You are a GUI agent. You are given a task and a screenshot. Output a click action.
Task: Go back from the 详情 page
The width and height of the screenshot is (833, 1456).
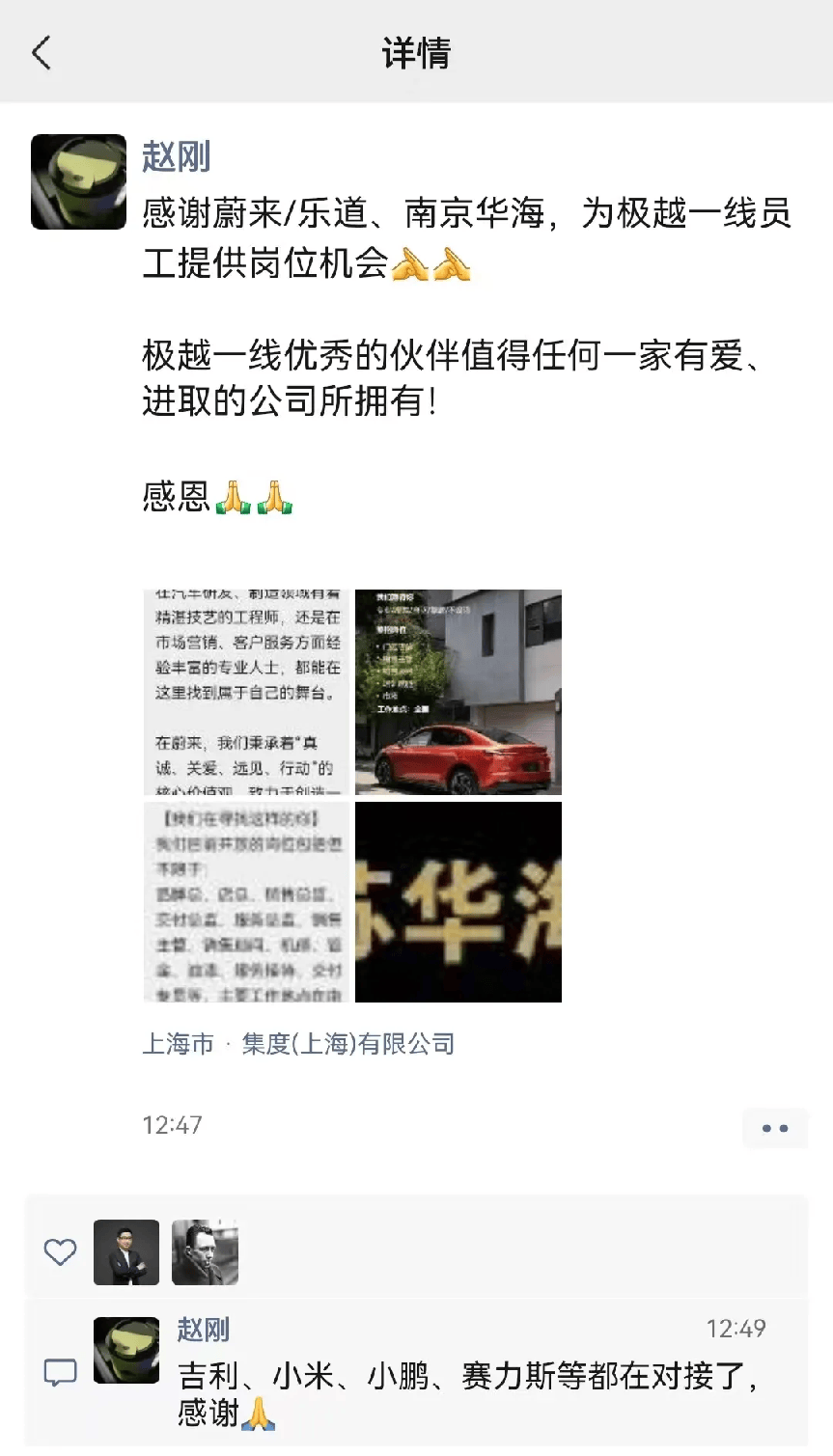click(41, 52)
